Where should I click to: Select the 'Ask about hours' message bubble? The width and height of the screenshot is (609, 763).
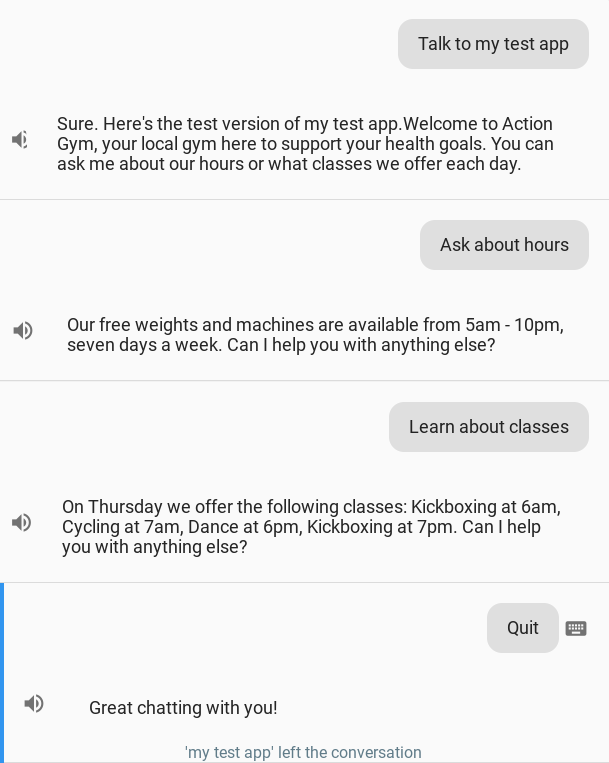point(504,245)
